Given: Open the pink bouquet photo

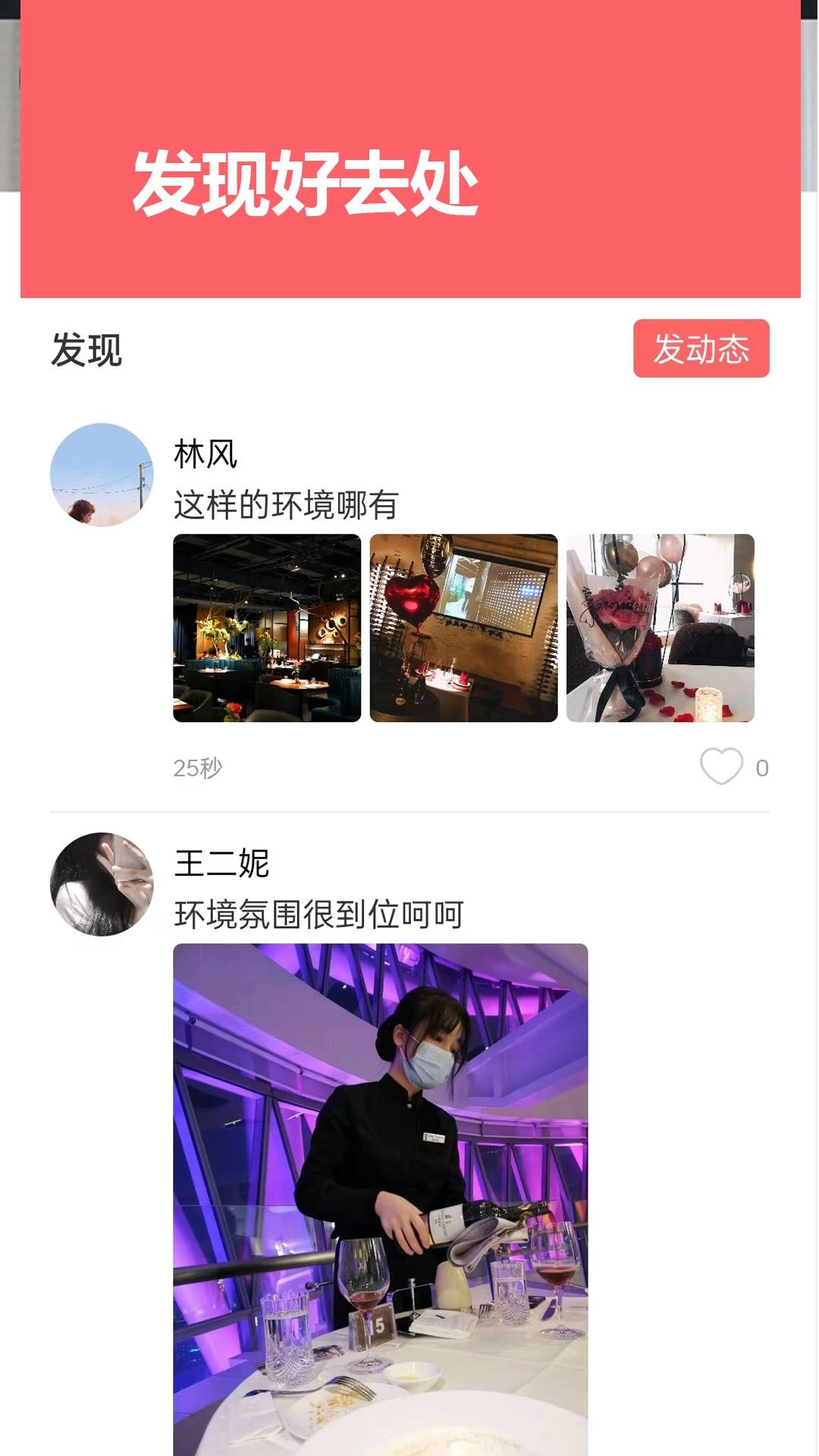Looking at the screenshot, I should click(x=660, y=629).
